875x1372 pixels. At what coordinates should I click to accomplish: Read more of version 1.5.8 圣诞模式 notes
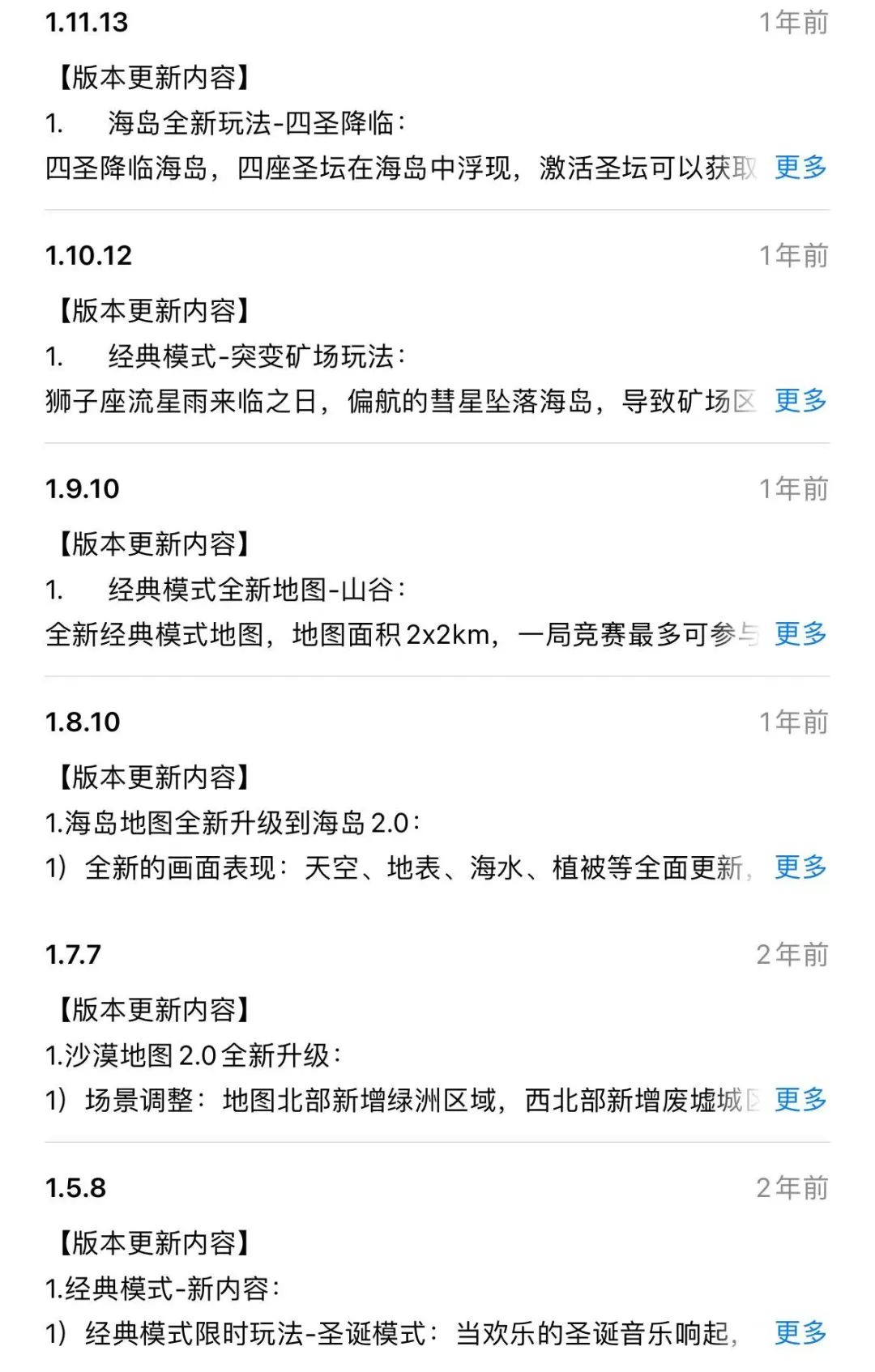pyautogui.click(x=800, y=1333)
